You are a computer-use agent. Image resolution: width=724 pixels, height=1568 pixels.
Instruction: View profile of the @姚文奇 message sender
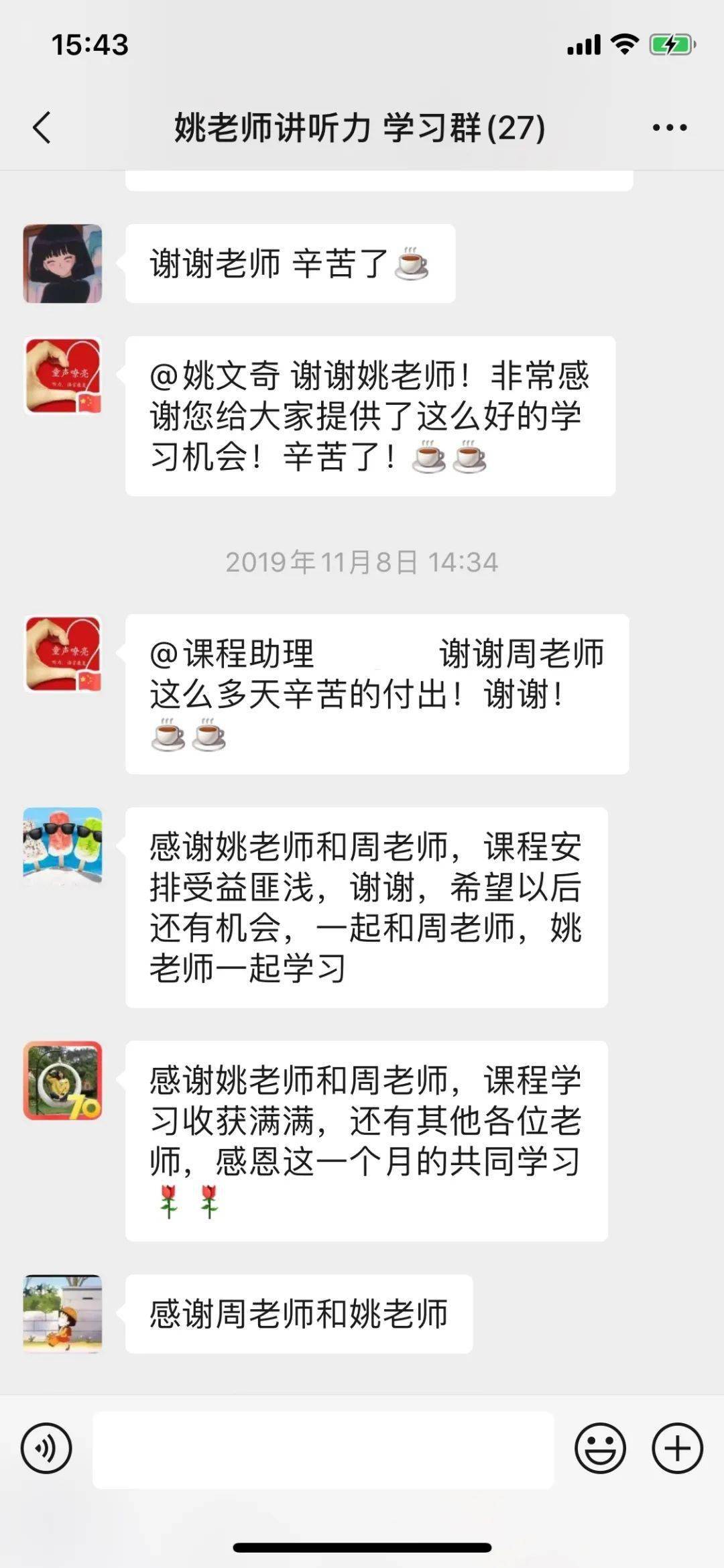[x=63, y=376]
